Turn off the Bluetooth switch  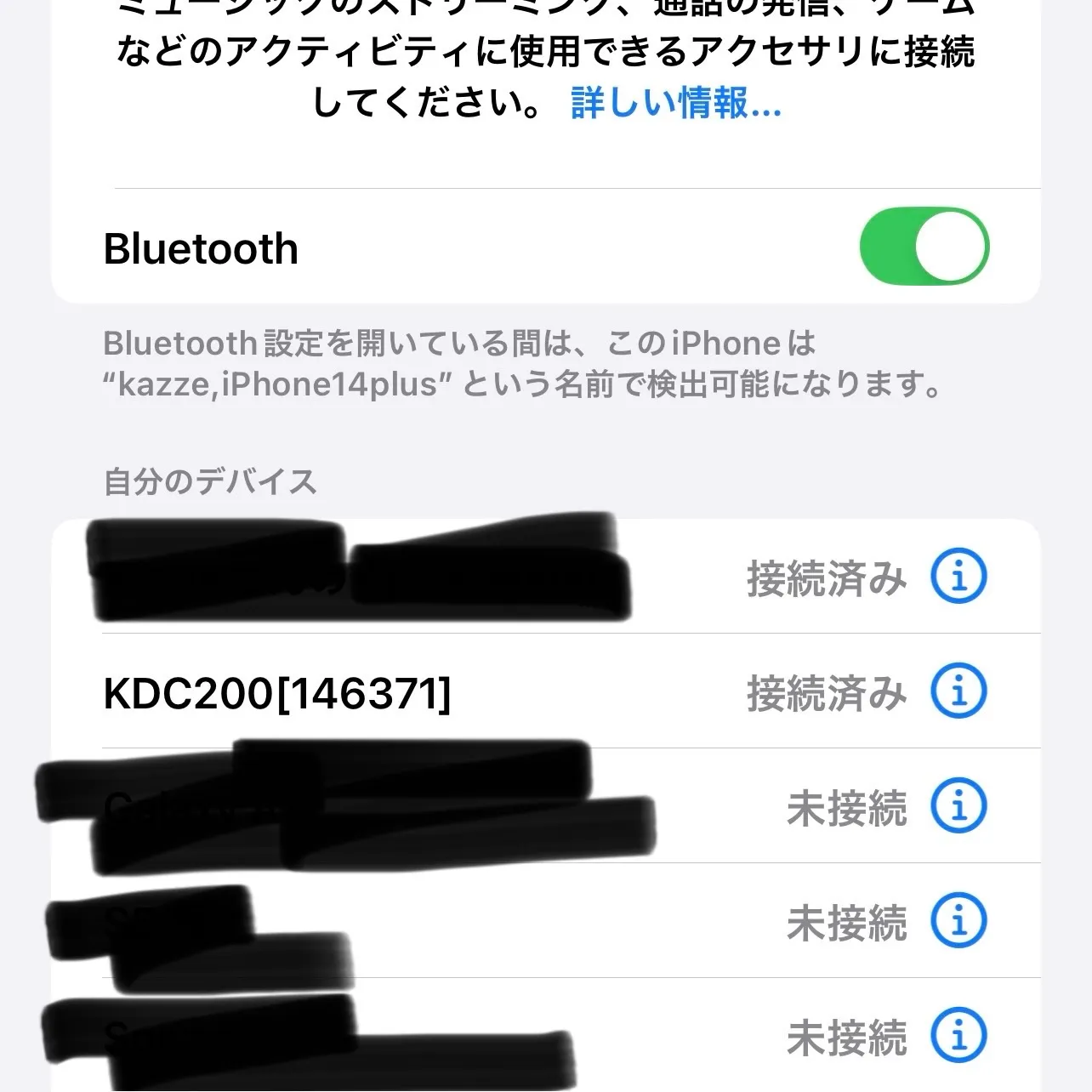pyautogui.click(x=924, y=247)
